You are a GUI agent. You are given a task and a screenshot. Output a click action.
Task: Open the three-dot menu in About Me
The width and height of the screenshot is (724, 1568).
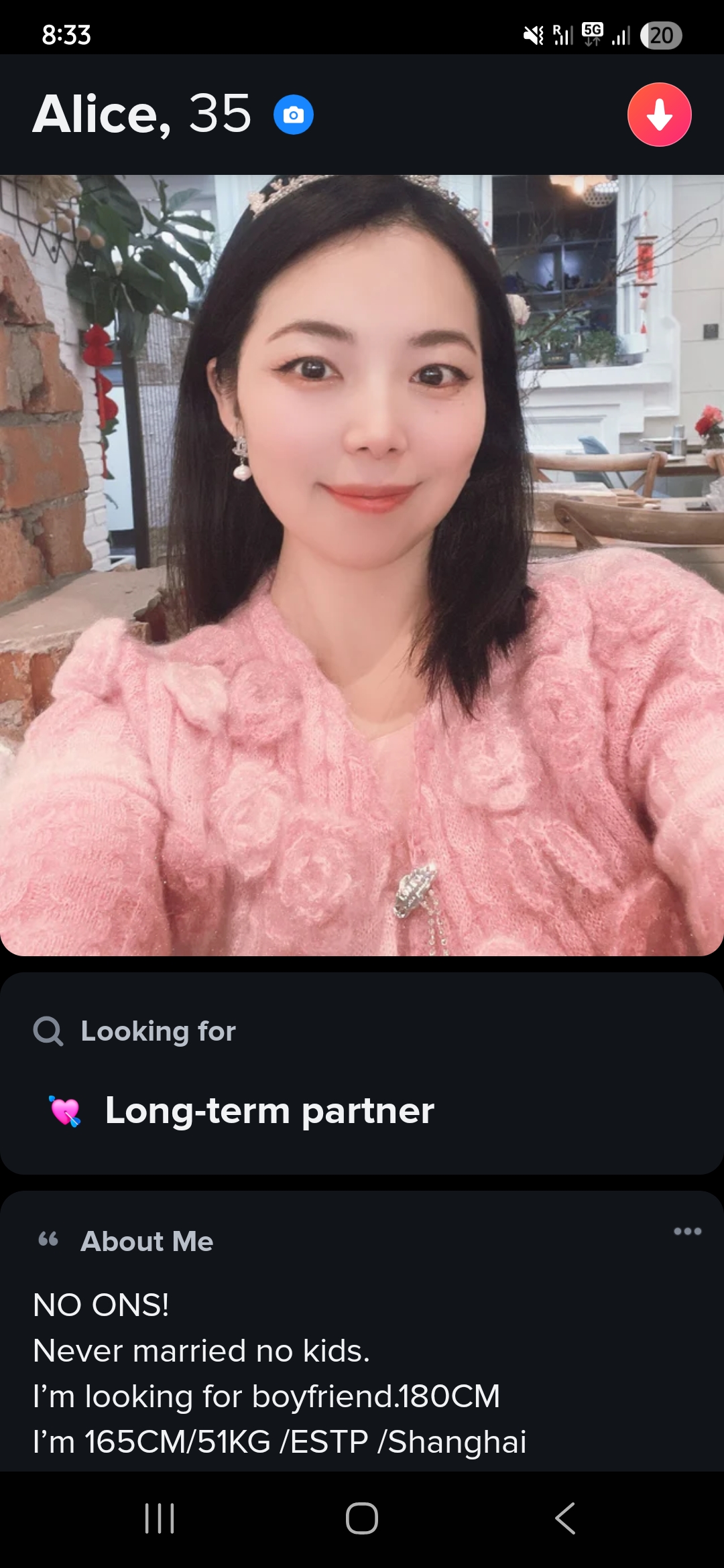pos(687,1231)
